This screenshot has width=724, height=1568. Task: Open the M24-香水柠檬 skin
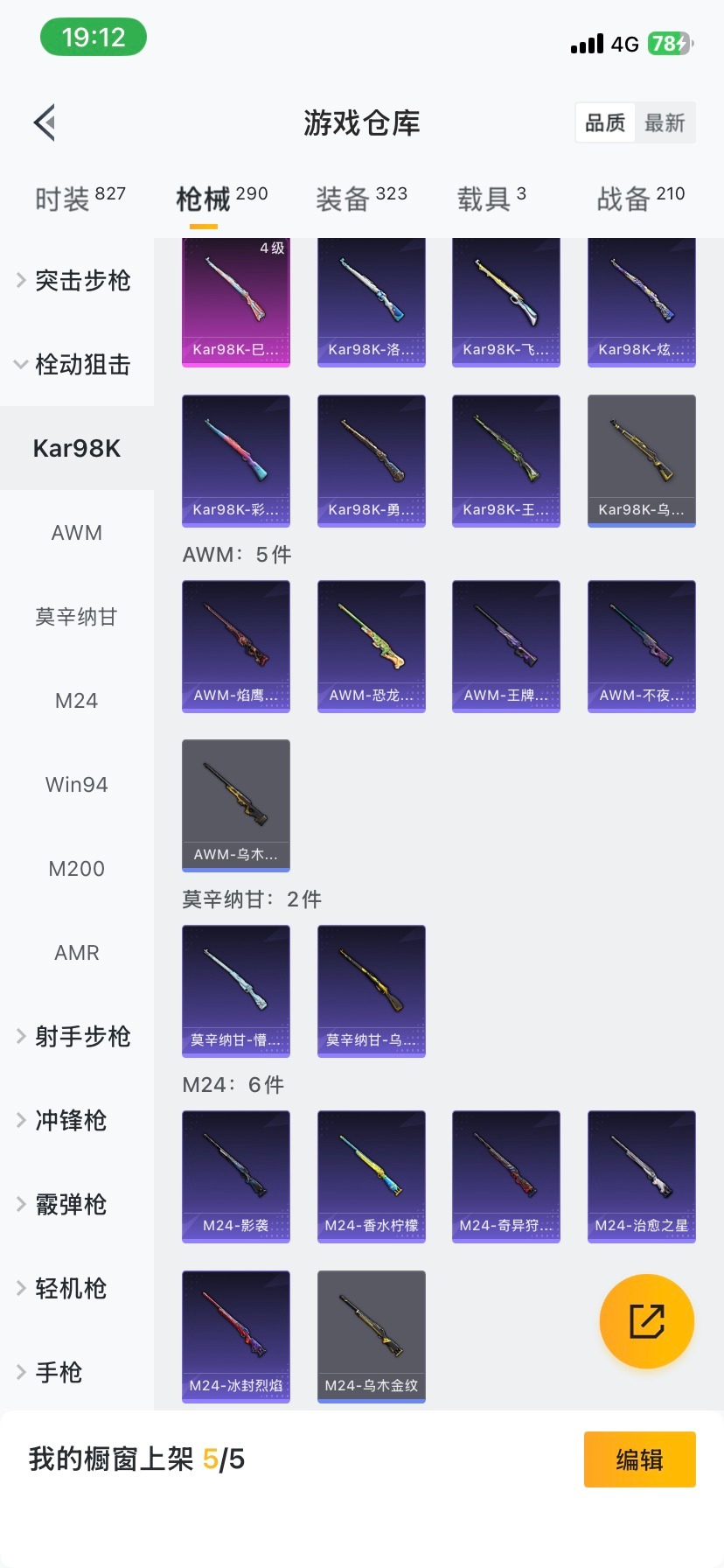pyautogui.click(x=371, y=1176)
